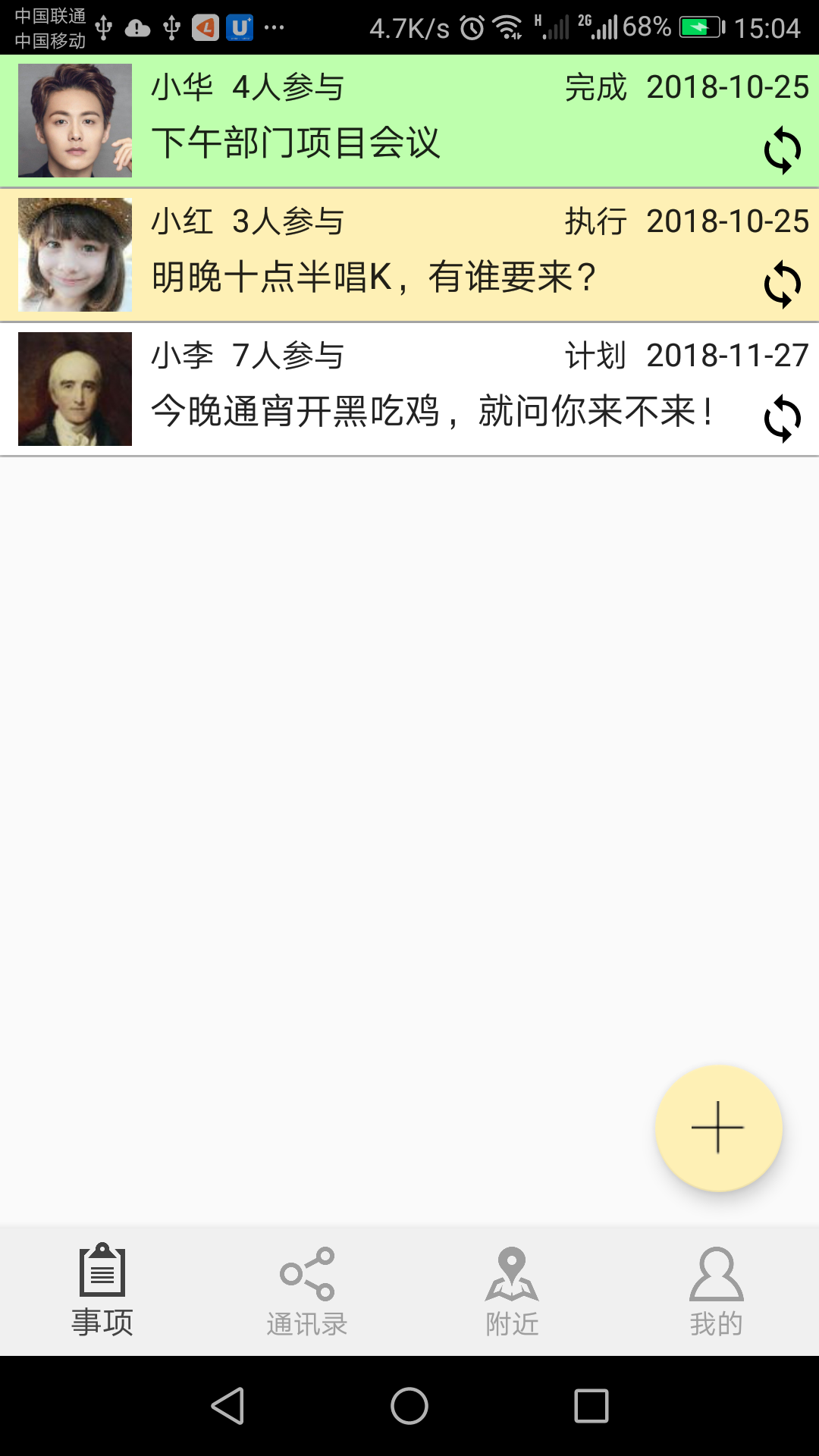819x1456 pixels.
Task: Tap 小华's avatar photo
Action: (x=74, y=120)
